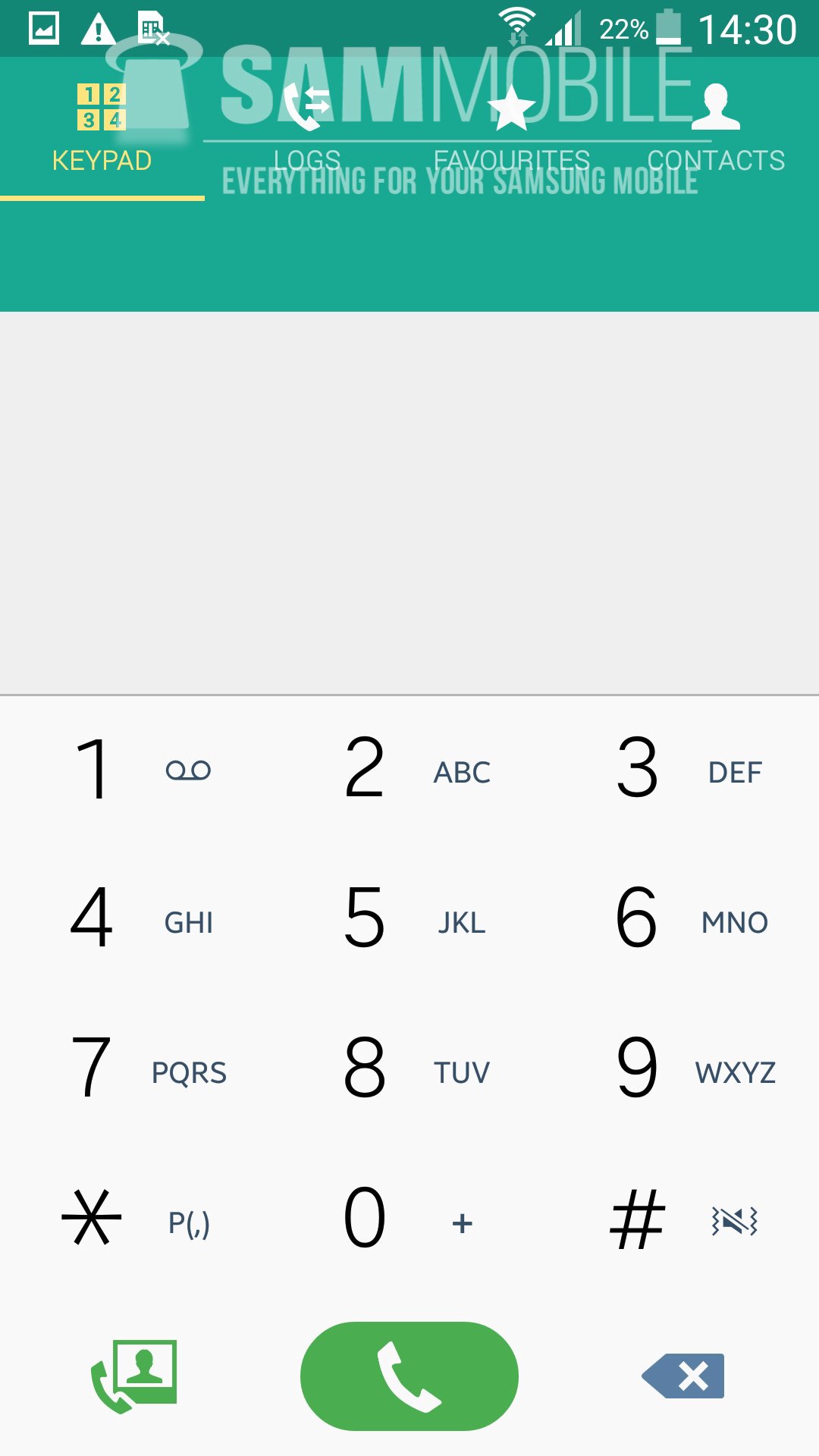819x1456 pixels.
Task: Select the Keypad tab
Action: (102, 129)
